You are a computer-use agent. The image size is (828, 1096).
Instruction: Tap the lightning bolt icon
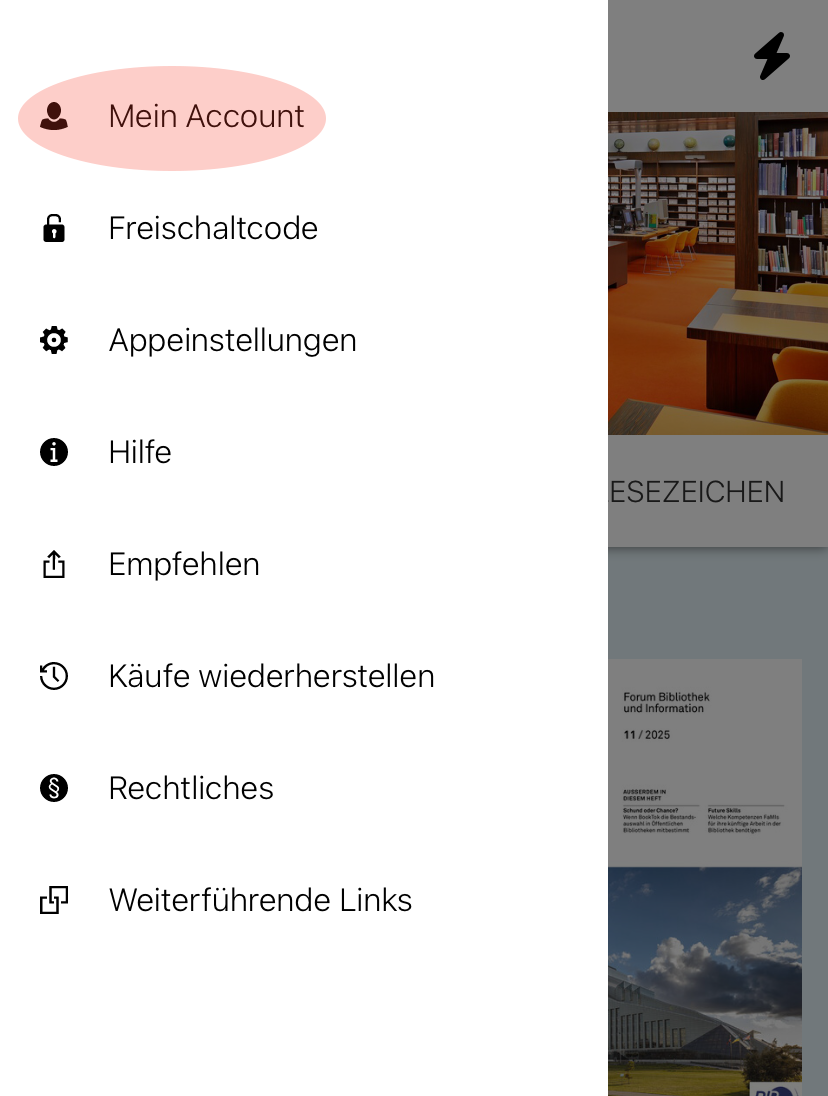coord(771,56)
